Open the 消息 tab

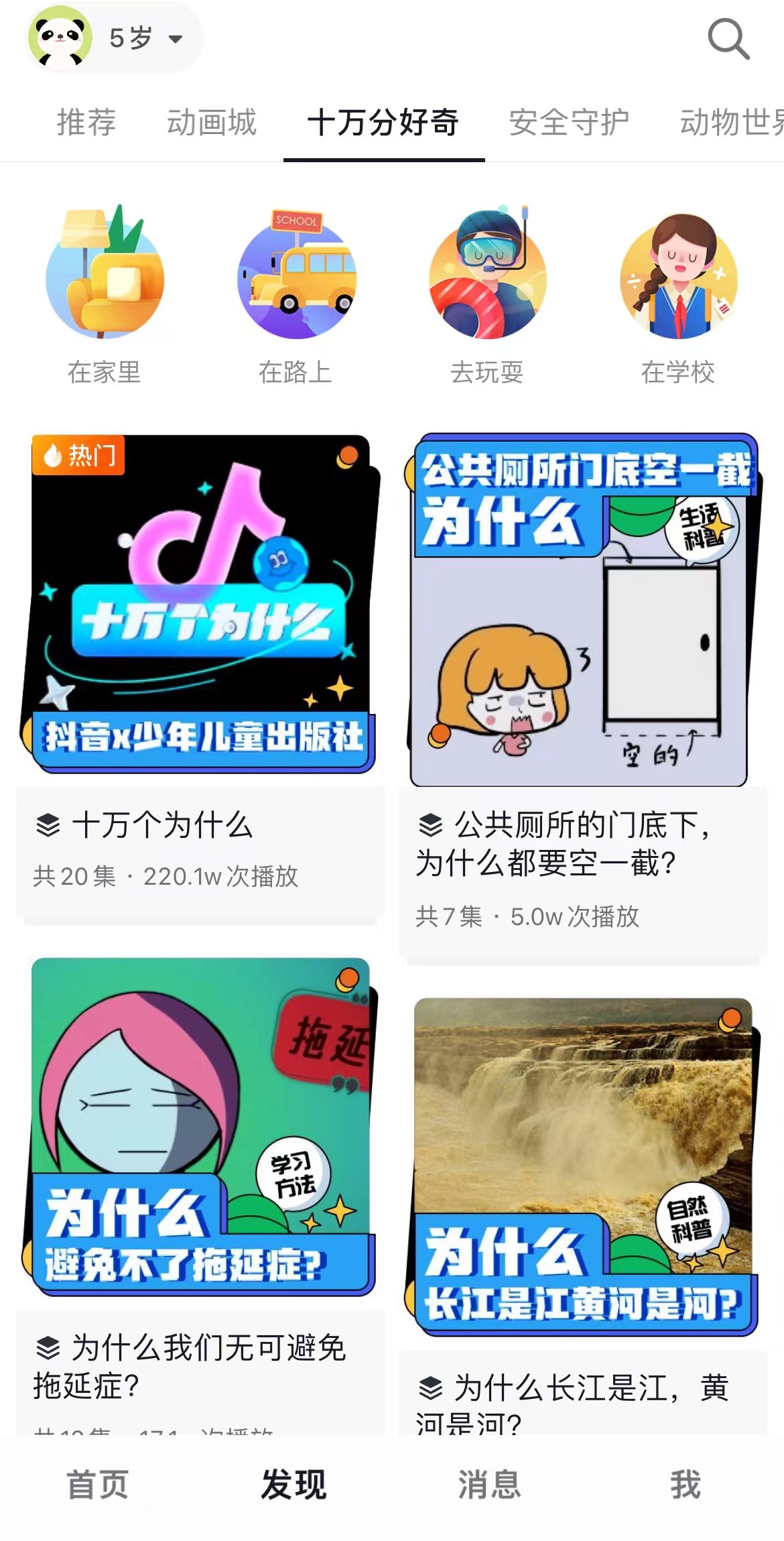(x=489, y=1483)
